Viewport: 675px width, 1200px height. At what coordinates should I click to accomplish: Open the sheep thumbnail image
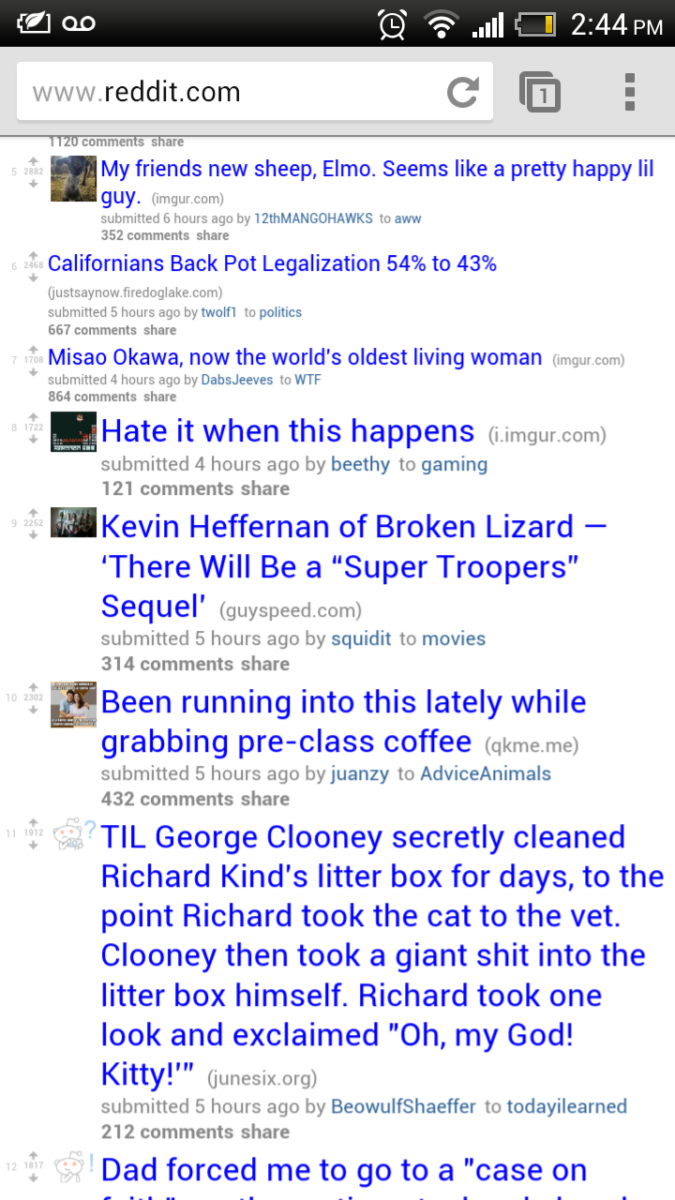(x=74, y=178)
